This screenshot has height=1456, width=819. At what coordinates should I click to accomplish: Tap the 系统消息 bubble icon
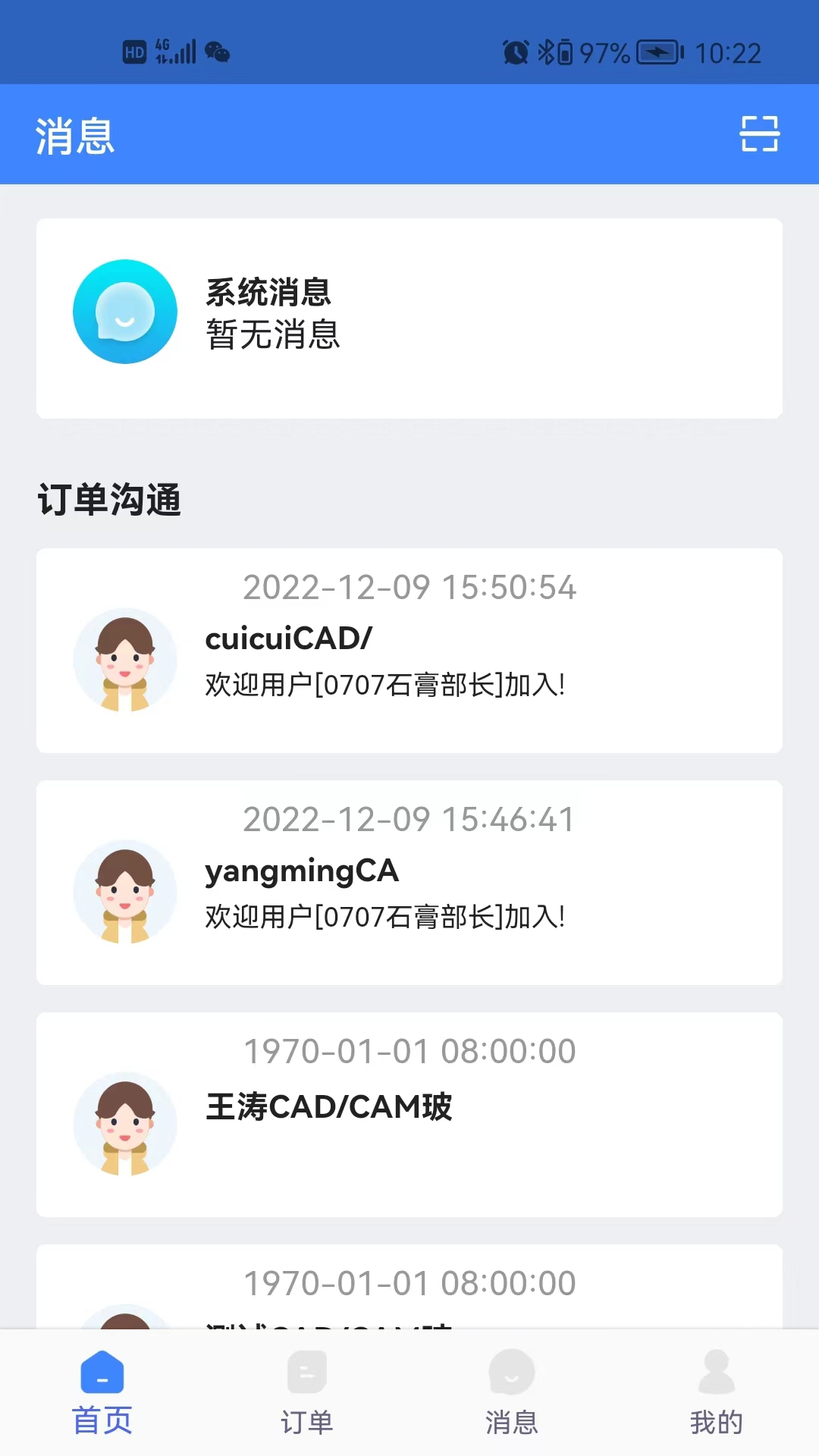pyautogui.click(x=124, y=311)
